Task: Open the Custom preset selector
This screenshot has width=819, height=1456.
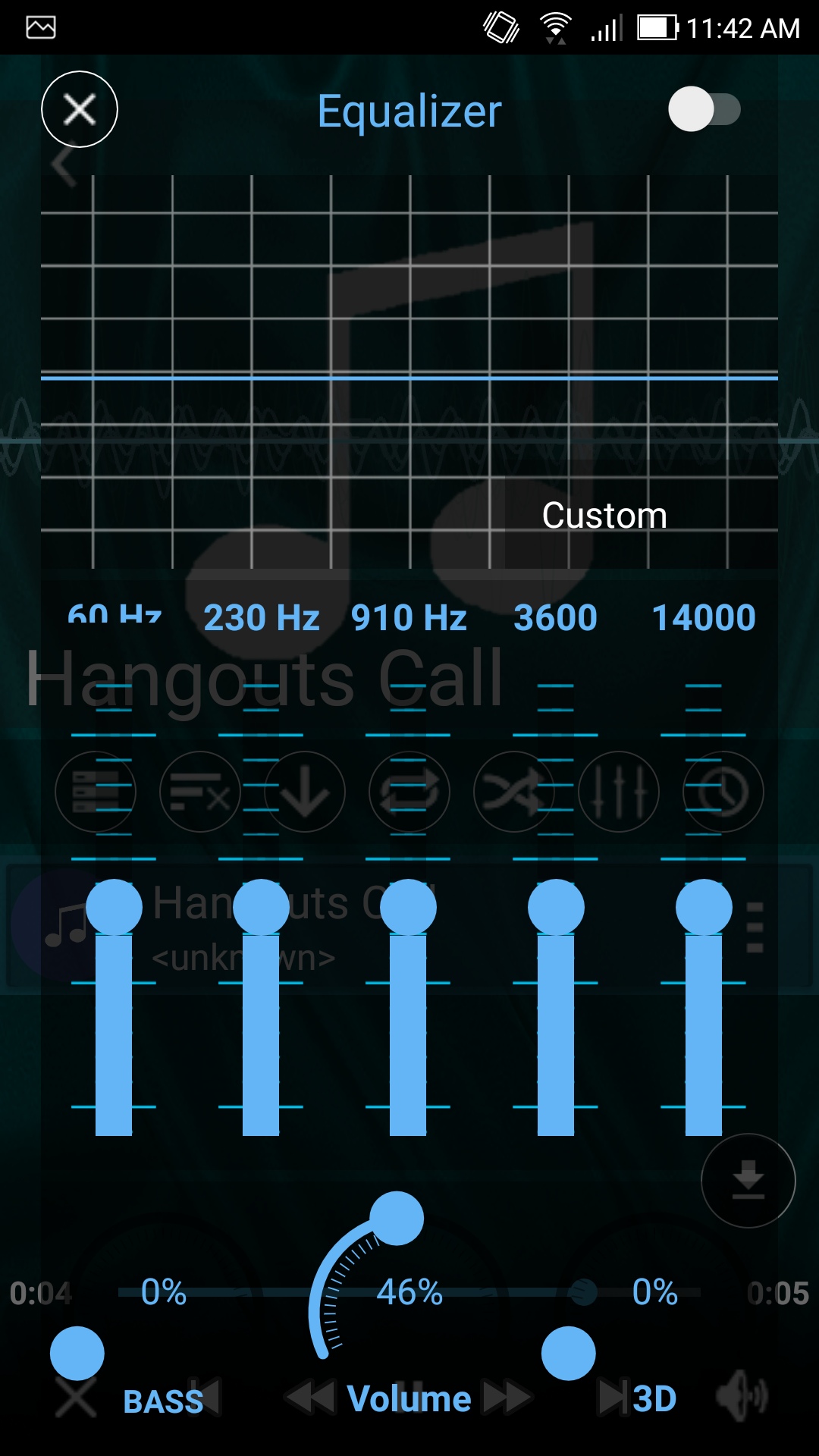Action: click(x=603, y=515)
